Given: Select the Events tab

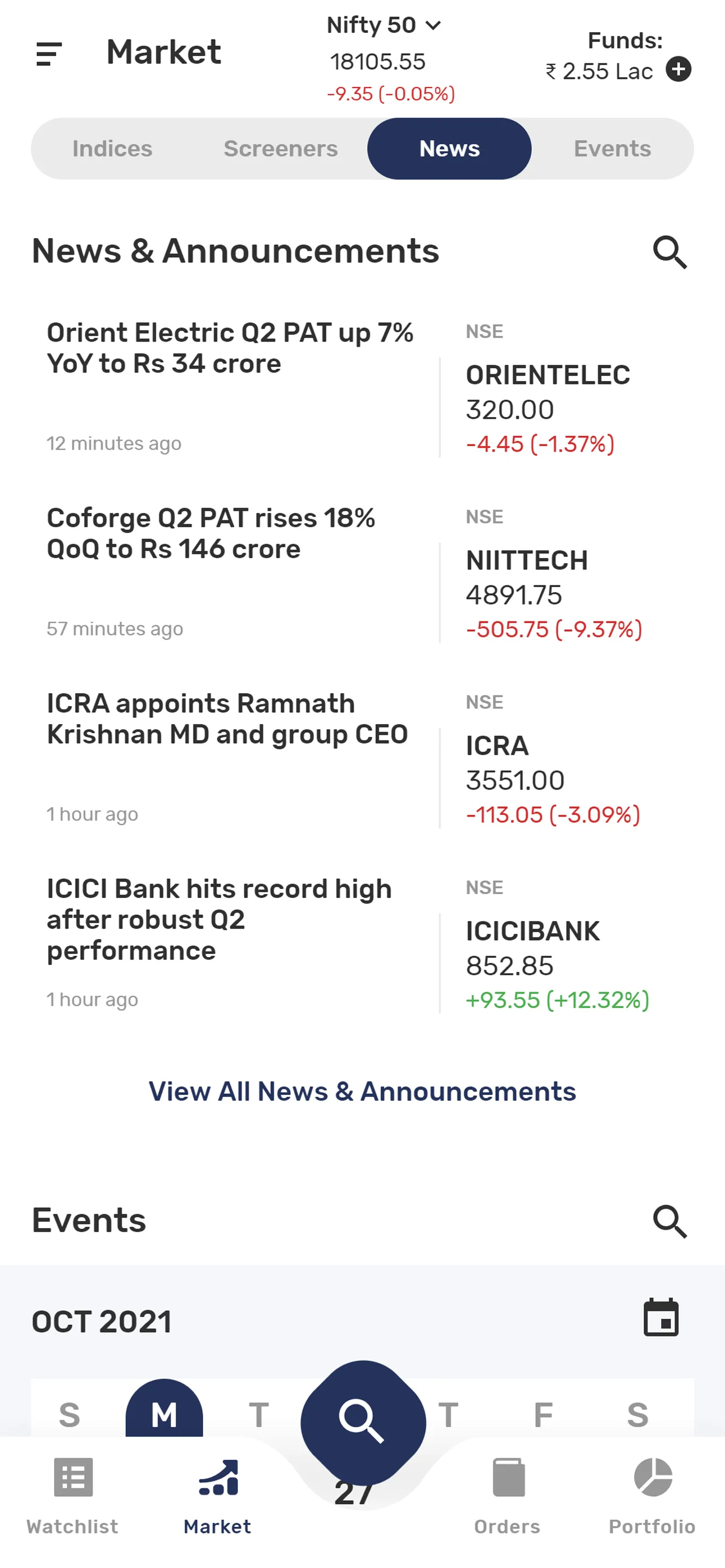Looking at the screenshot, I should 612,148.
